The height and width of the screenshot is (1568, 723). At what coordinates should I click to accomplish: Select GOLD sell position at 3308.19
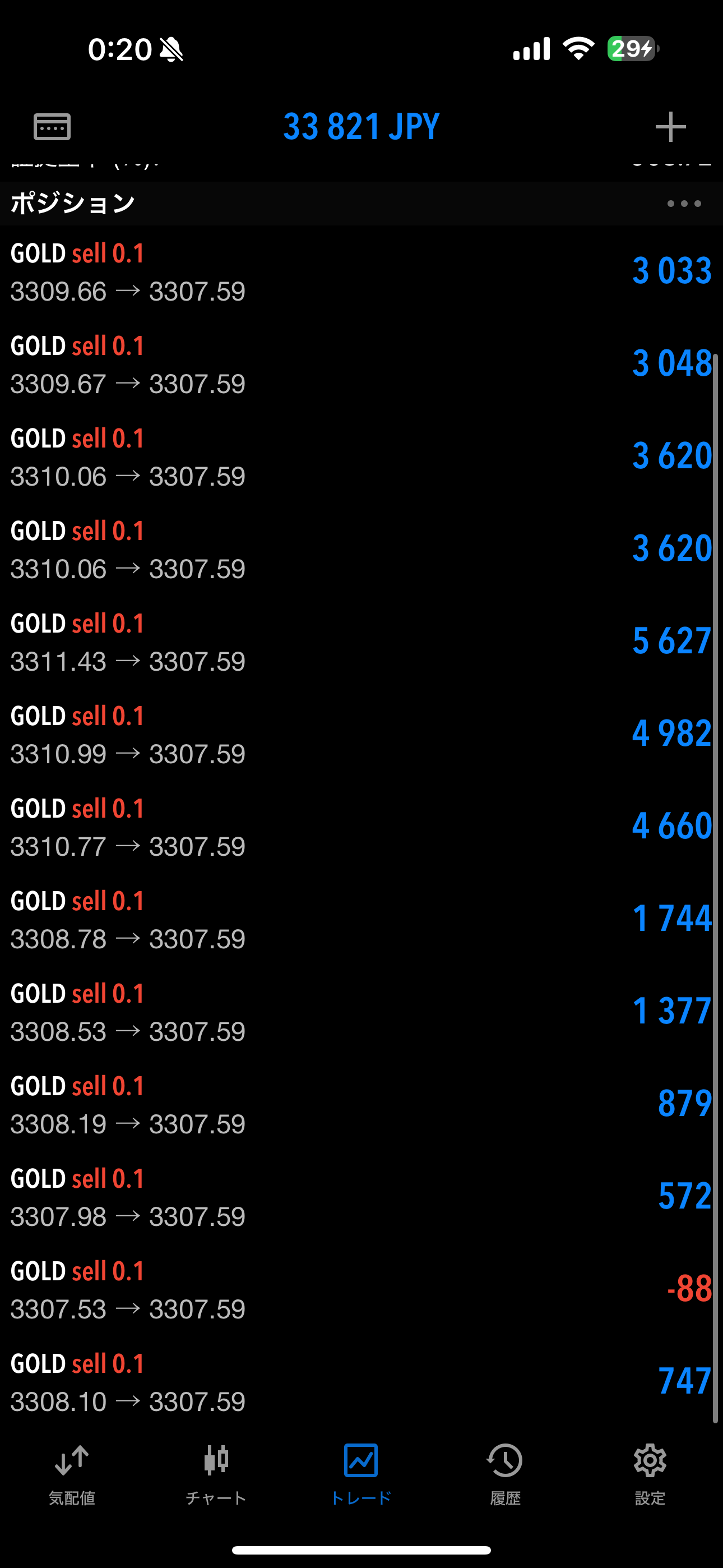point(361,1104)
